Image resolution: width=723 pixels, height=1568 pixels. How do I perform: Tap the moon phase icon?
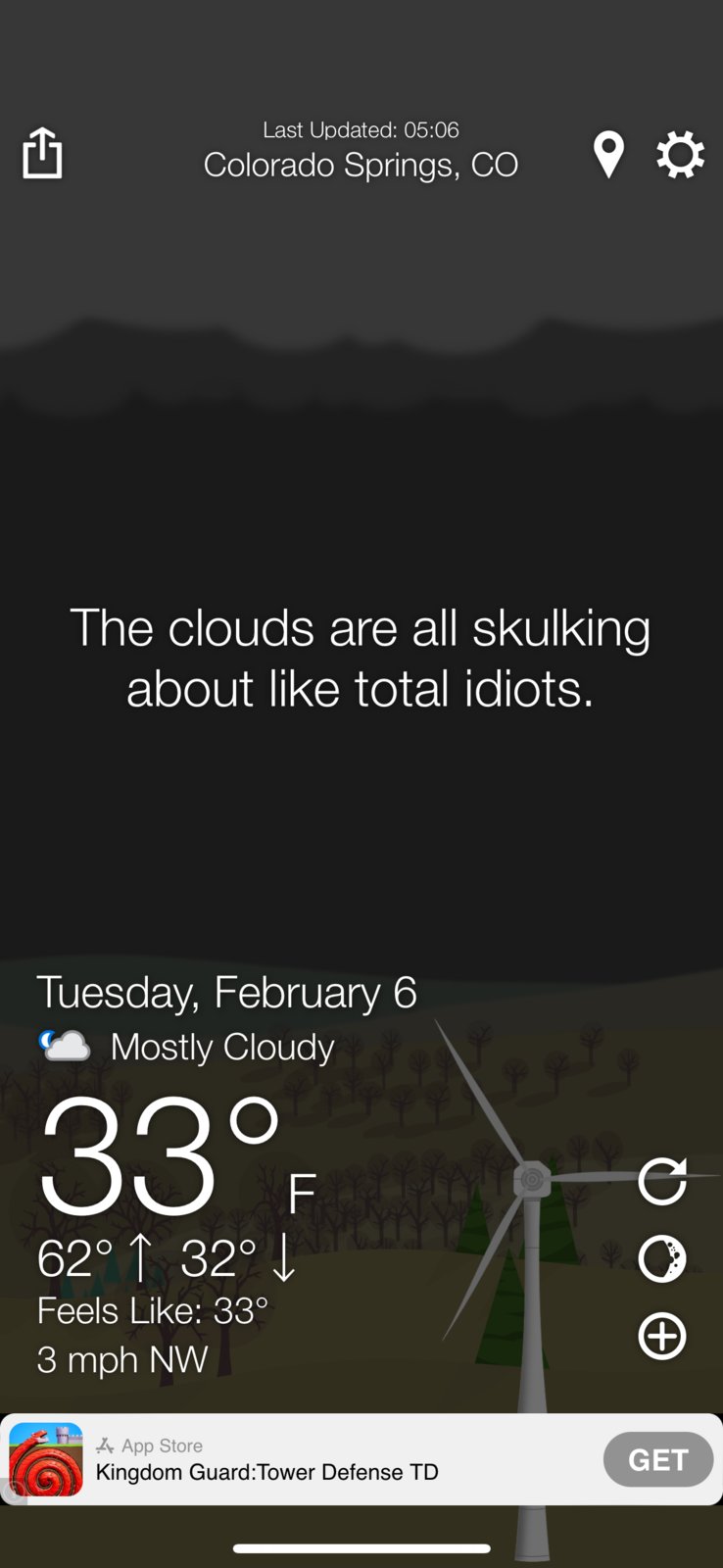pos(662,1258)
